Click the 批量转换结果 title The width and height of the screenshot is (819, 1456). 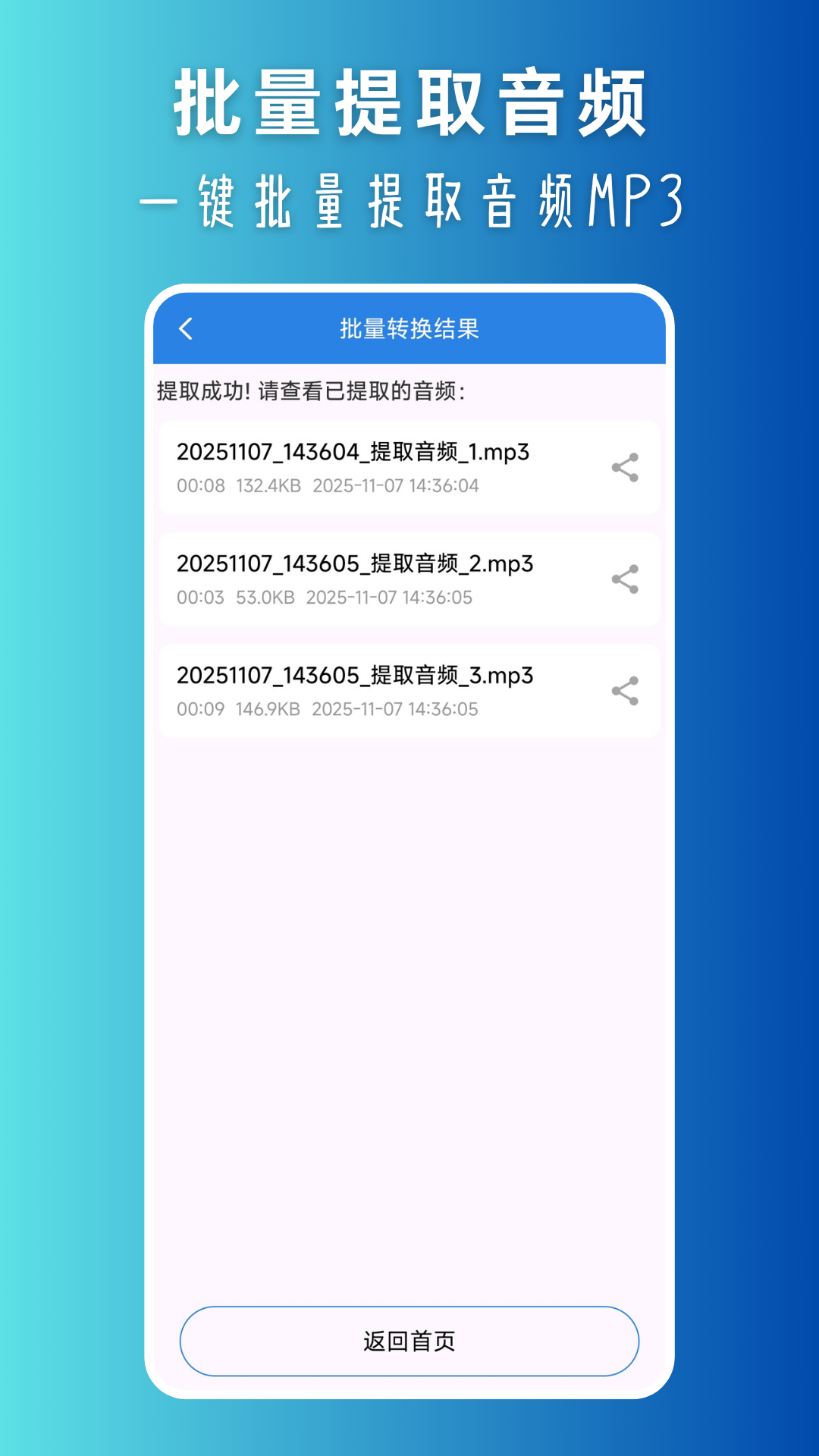pos(409,329)
